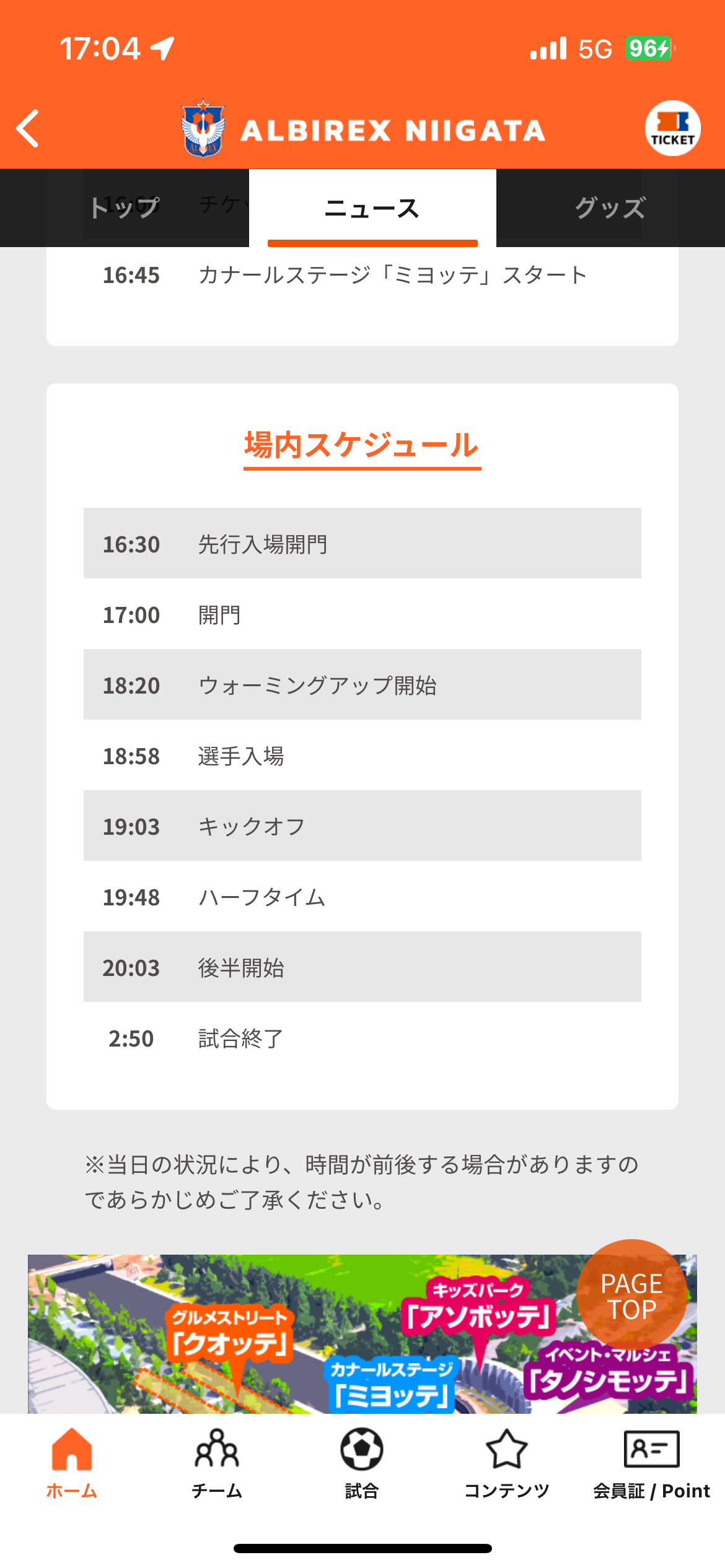Select the ニュース tab
This screenshot has width=725, height=1568.
[372, 207]
